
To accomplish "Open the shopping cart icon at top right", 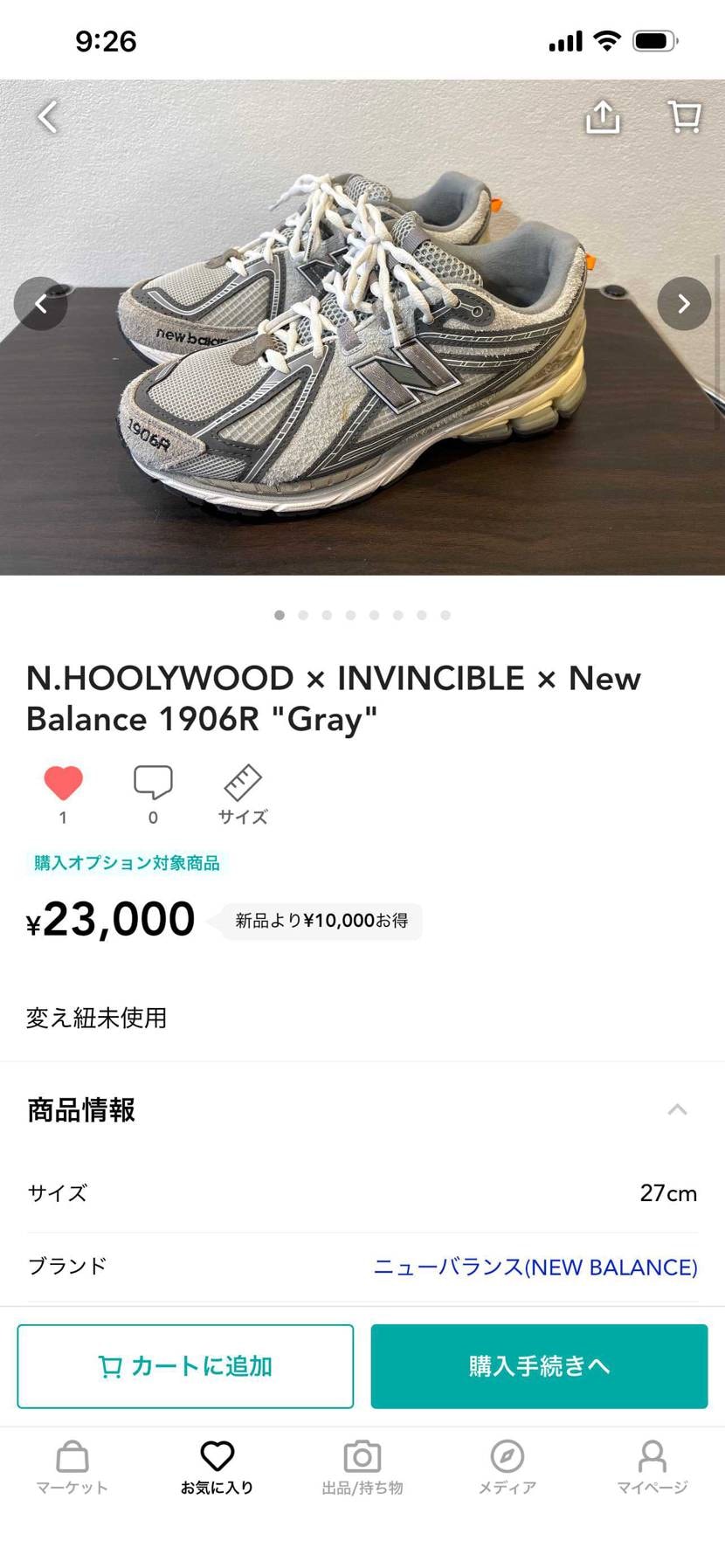I will (x=684, y=117).
